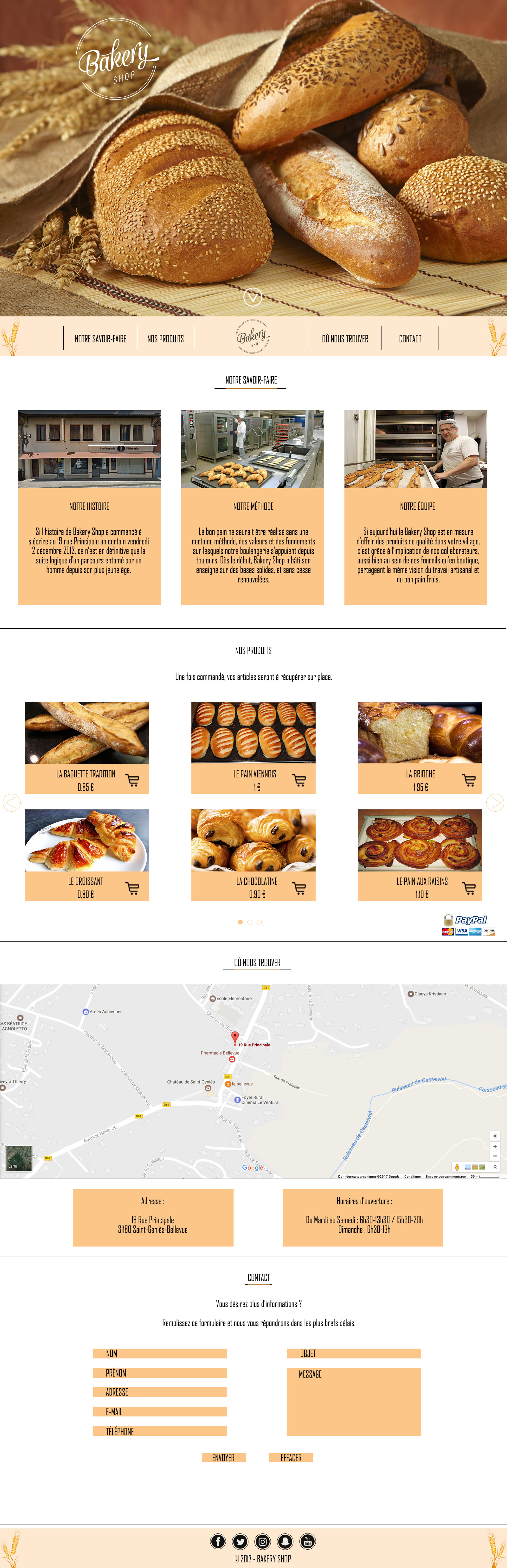Add La Chocolatine to the cart
Image resolution: width=507 pixels, height=1568 pixels.
coord(299,888)
